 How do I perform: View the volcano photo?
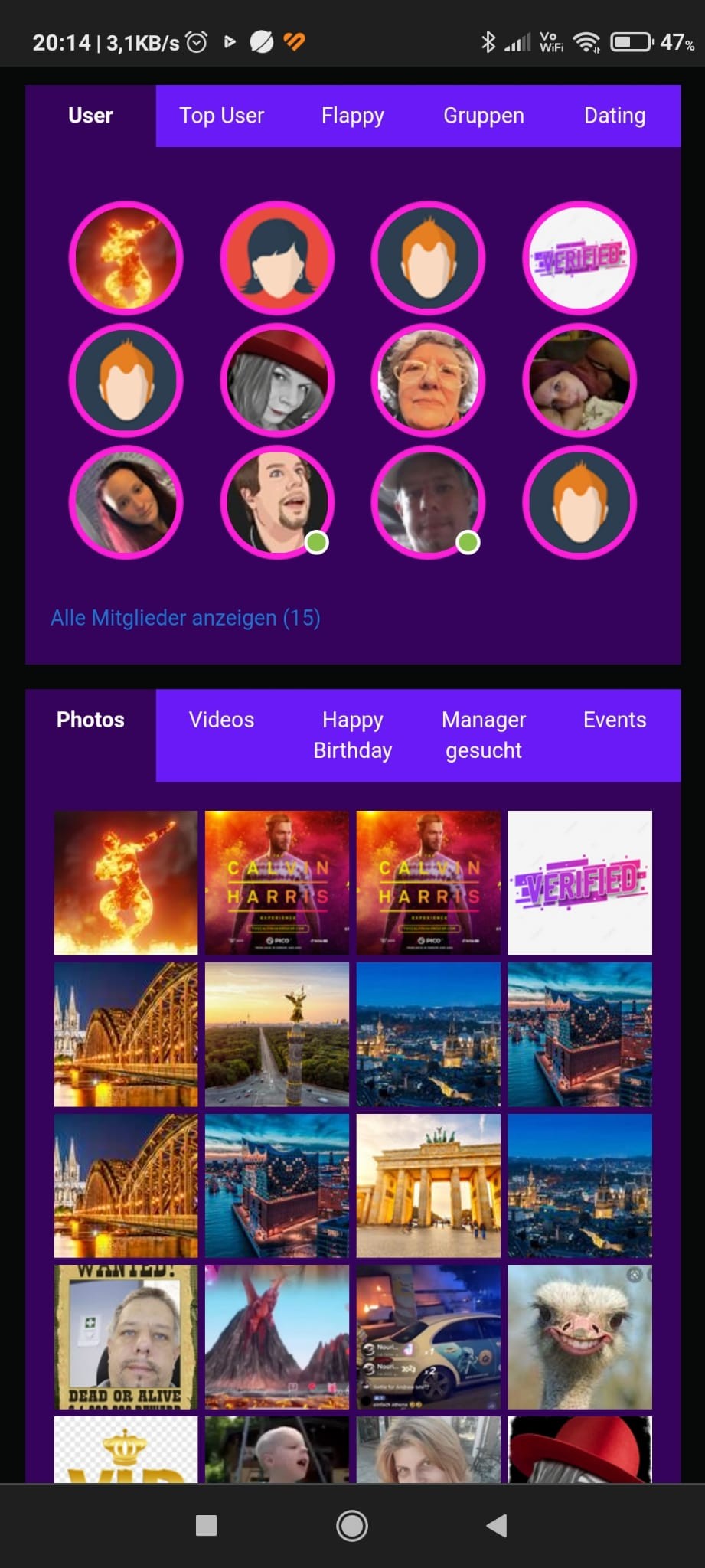[x=277, y=1337]
